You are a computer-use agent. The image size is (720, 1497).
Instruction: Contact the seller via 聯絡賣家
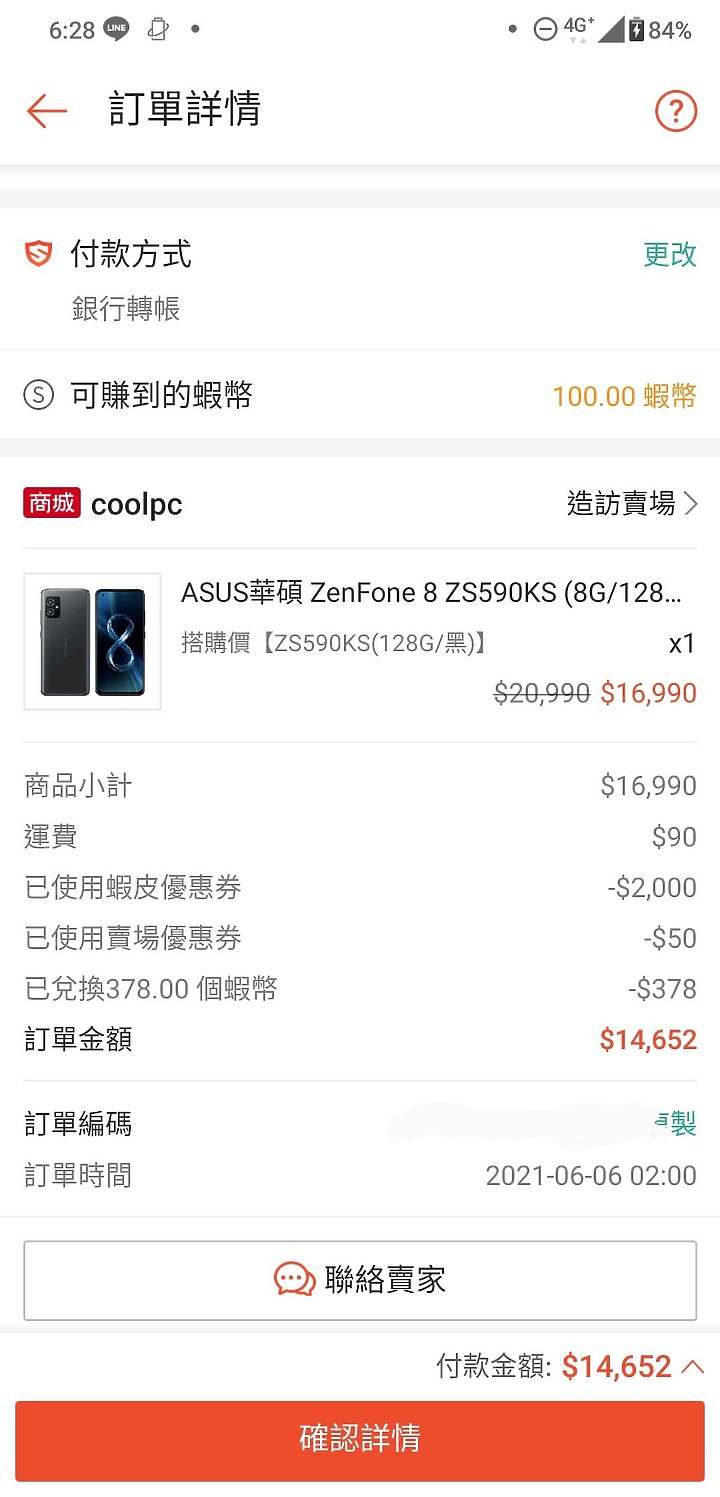tap(360, 1280)
